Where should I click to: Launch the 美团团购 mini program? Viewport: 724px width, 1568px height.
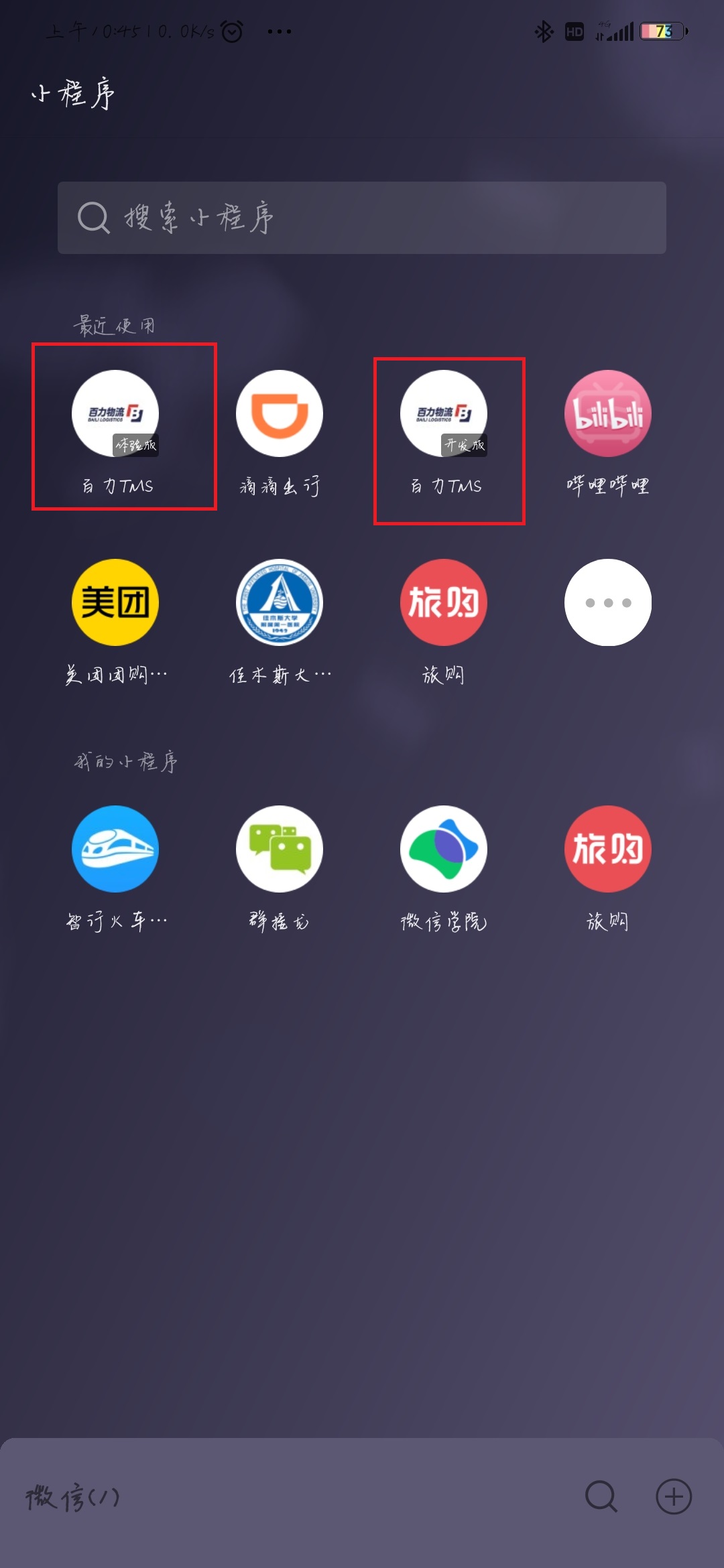[x=115, y=602]
